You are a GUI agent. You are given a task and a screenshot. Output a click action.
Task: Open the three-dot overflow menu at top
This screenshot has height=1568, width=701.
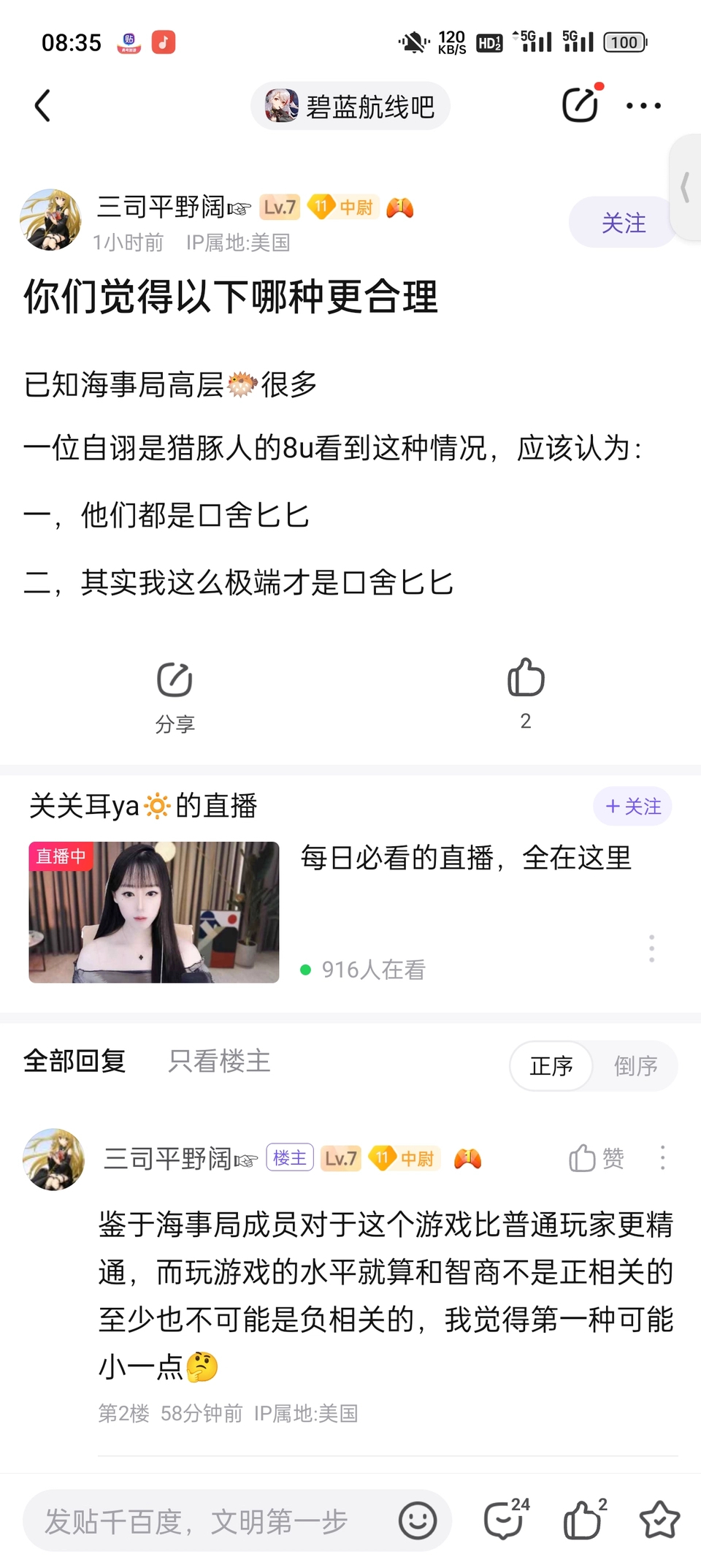pyautogui.click(x=643, y=106)
